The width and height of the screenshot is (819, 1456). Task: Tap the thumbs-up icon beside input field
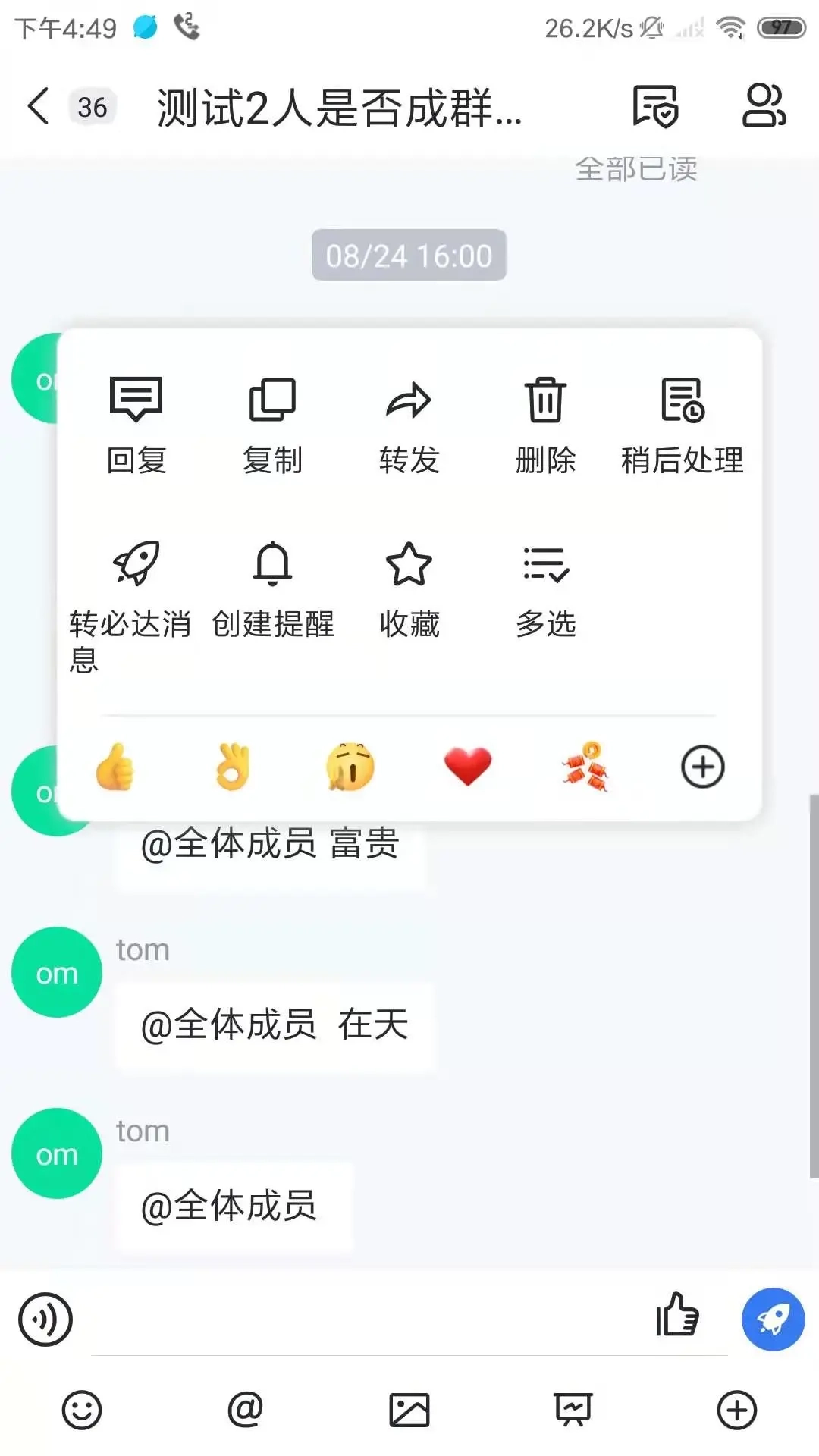[677, 1317]
